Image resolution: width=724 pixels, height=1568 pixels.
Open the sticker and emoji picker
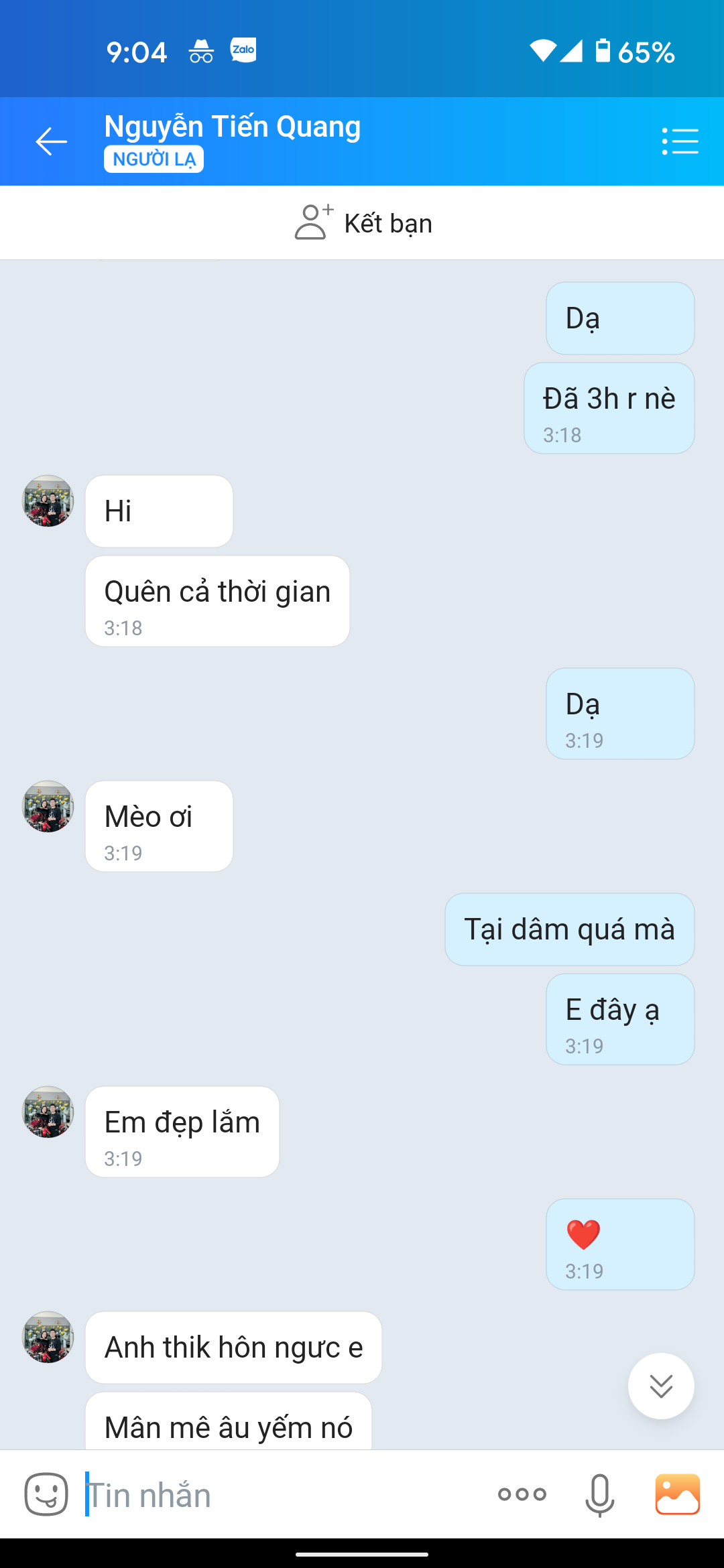click(46, 1494)
